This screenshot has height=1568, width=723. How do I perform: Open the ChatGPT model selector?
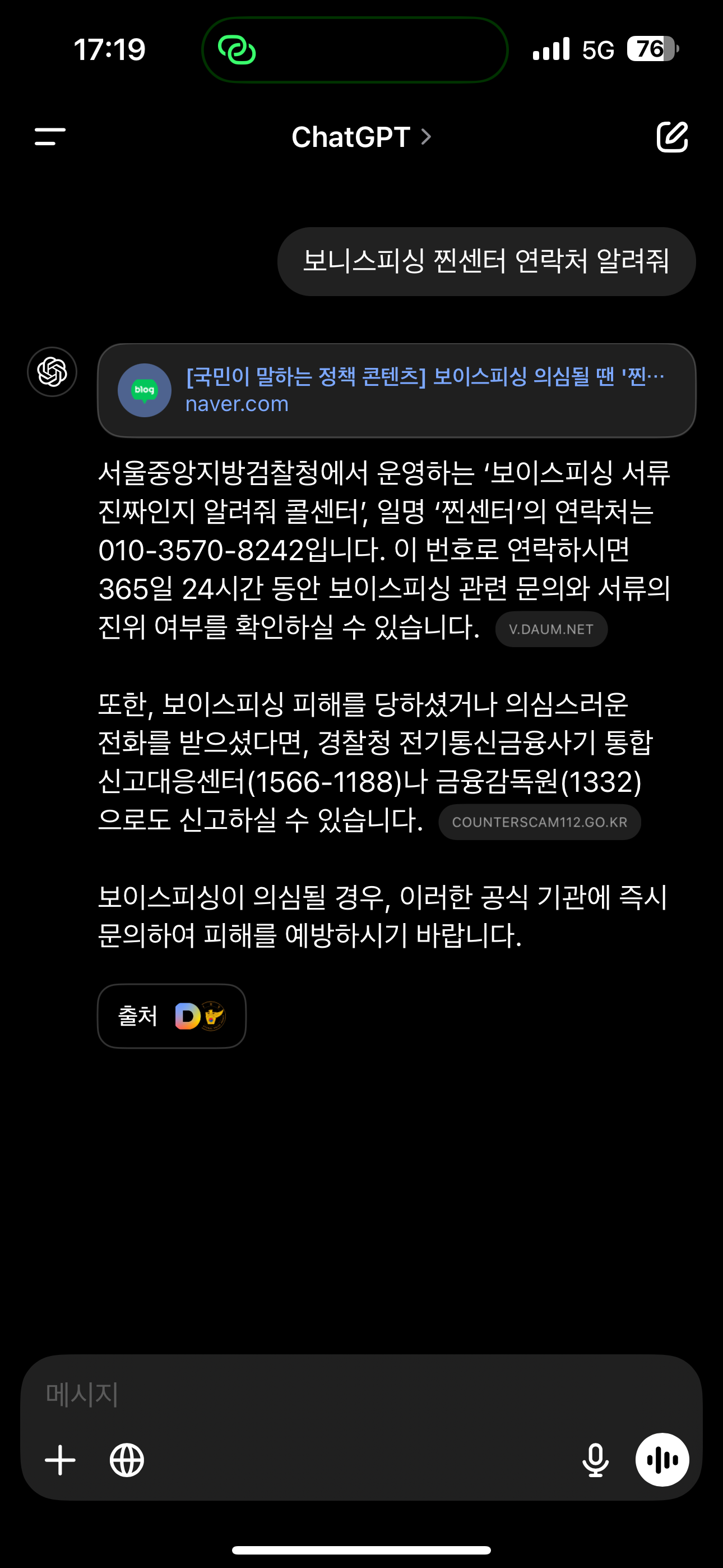(x=361, y=137)
